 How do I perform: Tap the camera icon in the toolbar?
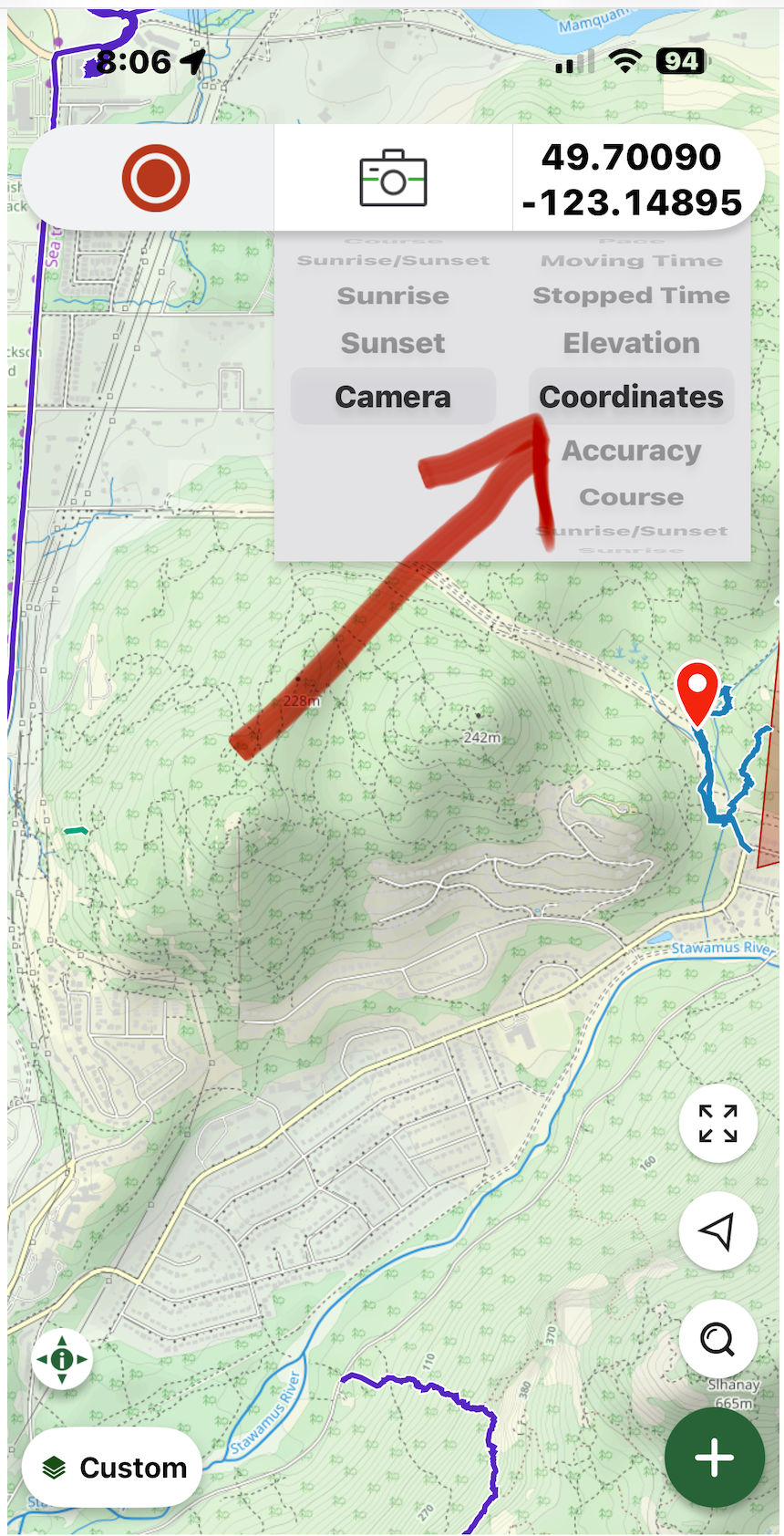click(393, 179)
